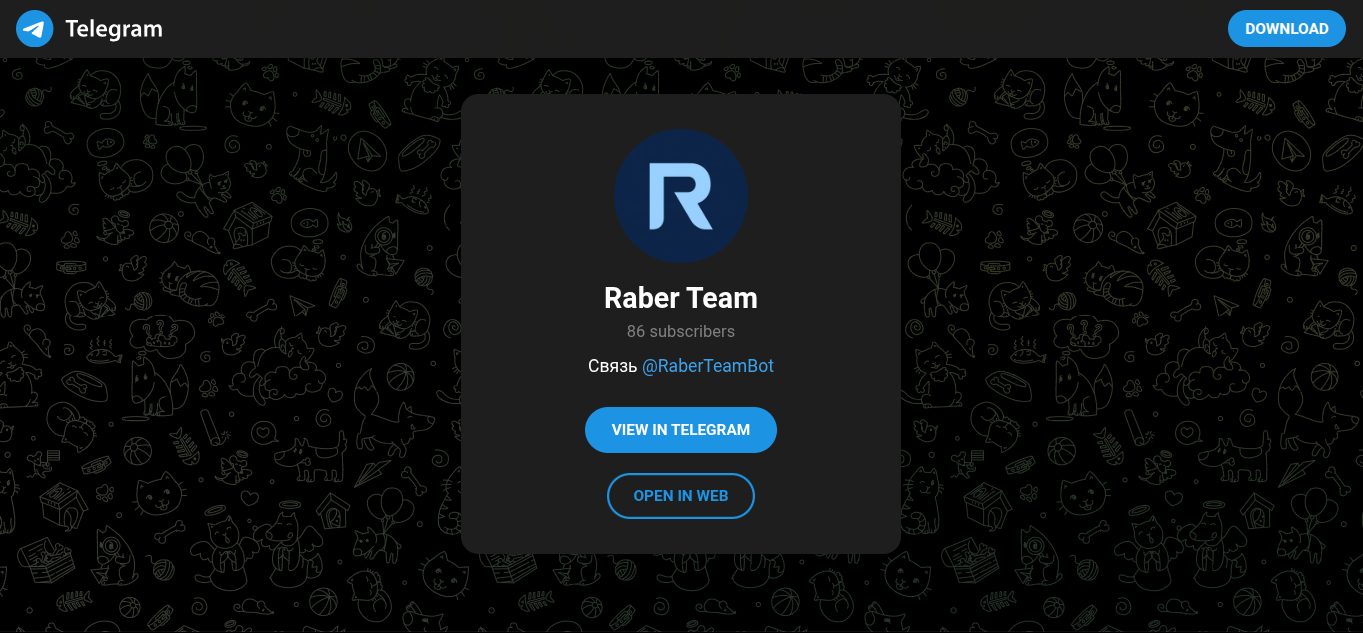1363x633 pixels.
Task: Choose Open in Web
Action: coord(680,496)
